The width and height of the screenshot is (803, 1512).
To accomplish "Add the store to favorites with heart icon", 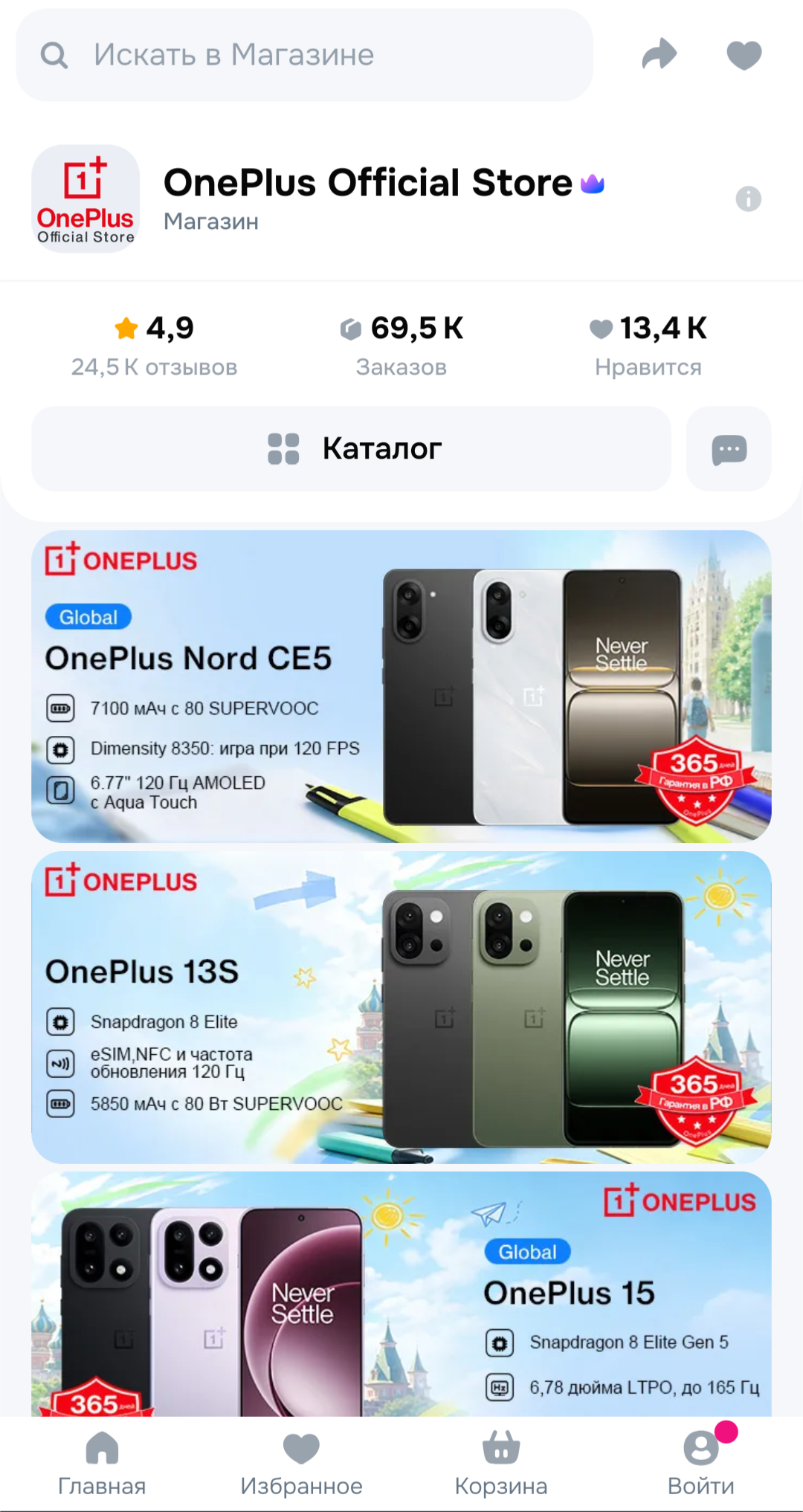I will tap(744, 55).
